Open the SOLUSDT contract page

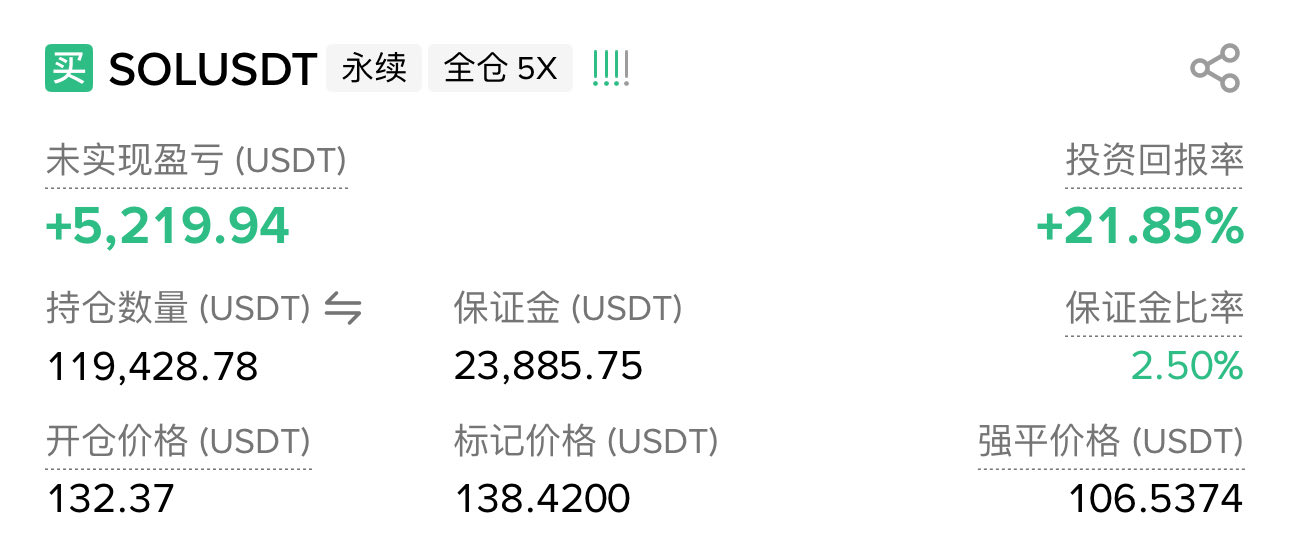[212, 70]
